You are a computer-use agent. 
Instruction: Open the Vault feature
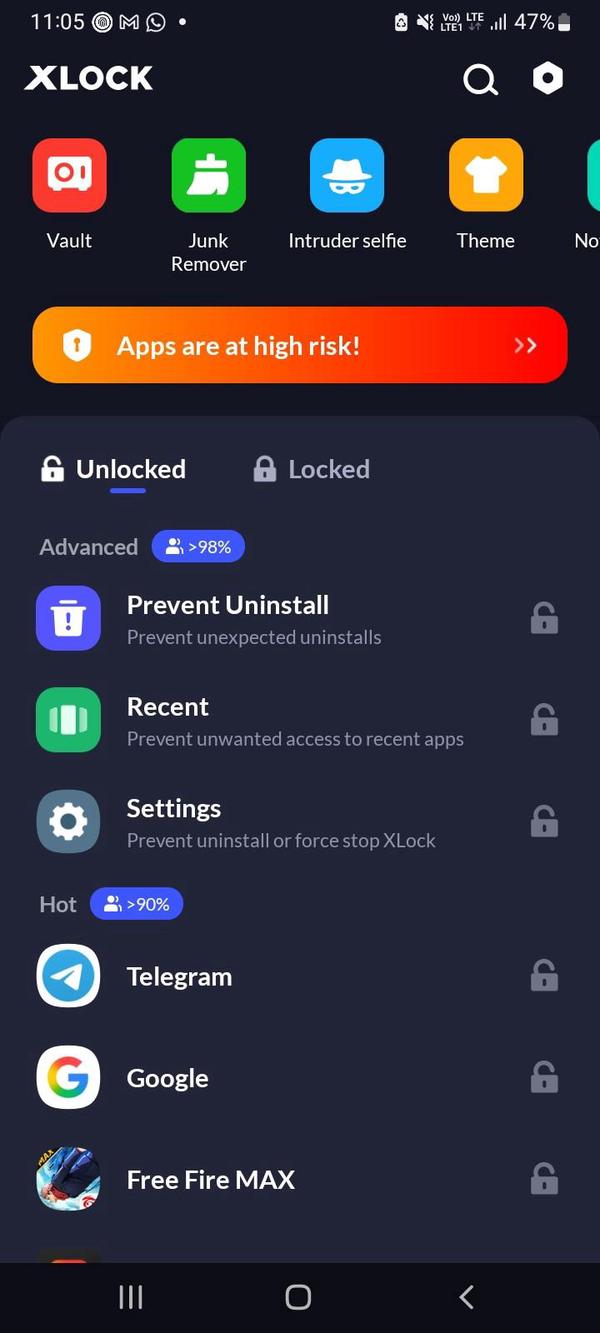pyautogui.click(x=69, y=176)
